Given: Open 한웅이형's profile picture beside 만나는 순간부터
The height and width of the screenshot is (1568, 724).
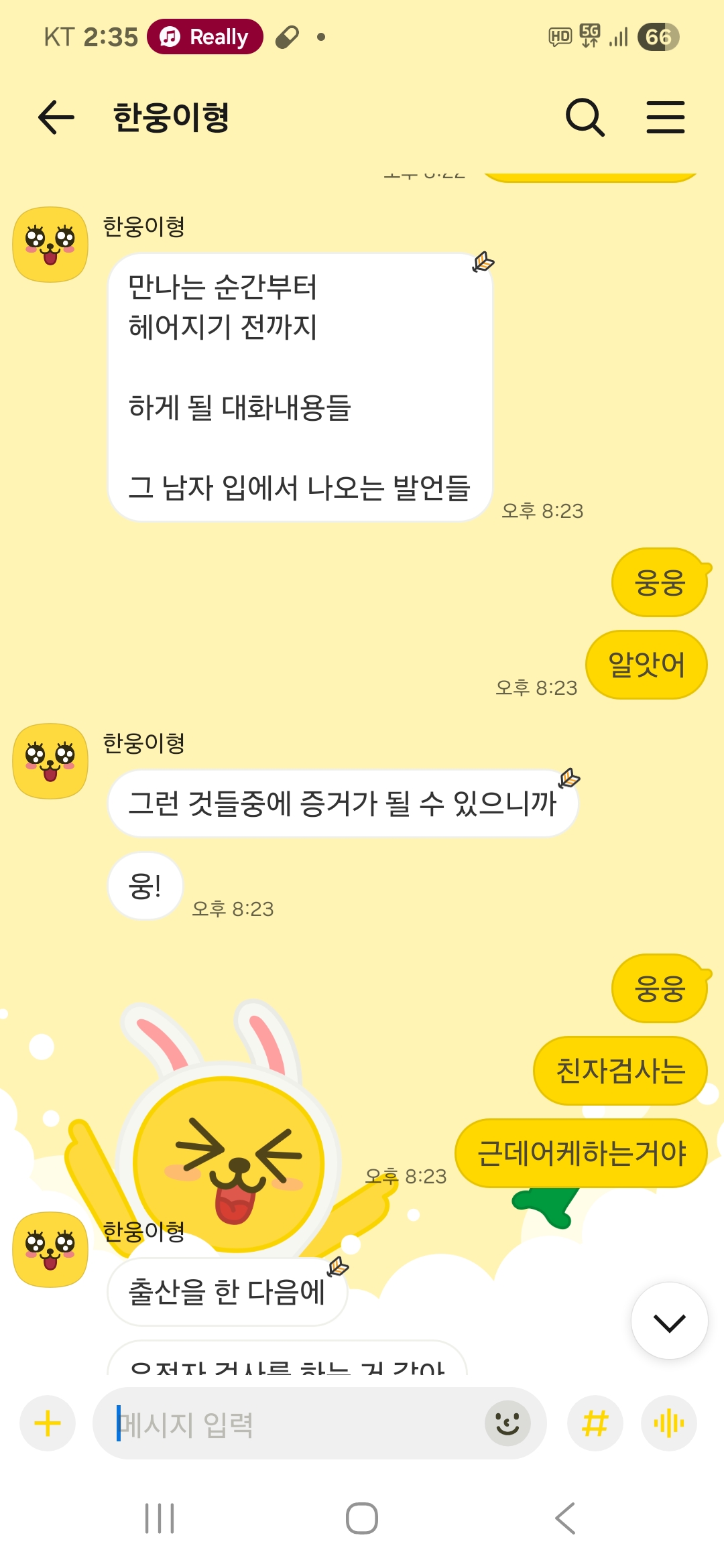Looking at the screenshot, I should [50, 245].
